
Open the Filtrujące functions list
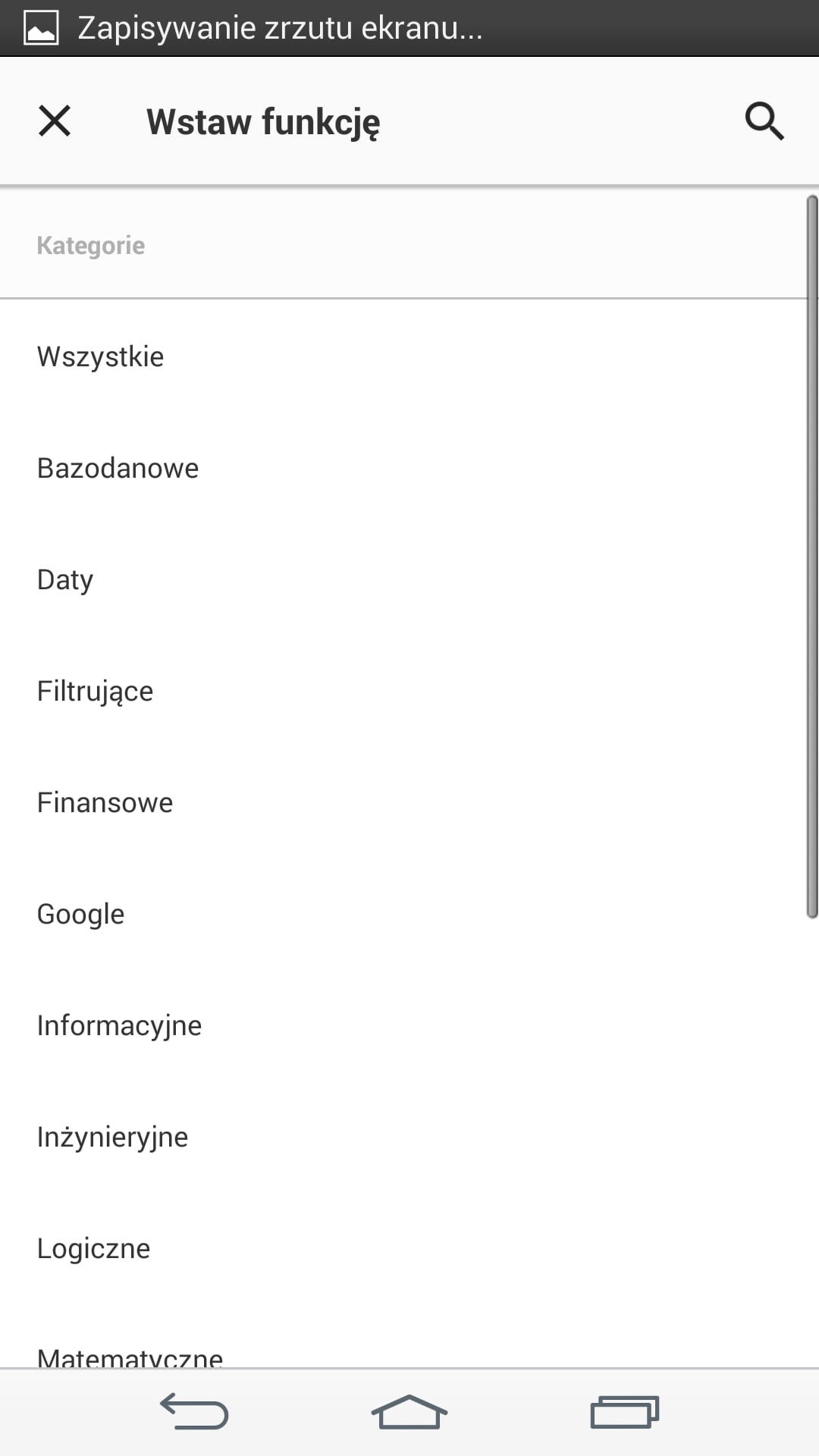tap(409, 691)
